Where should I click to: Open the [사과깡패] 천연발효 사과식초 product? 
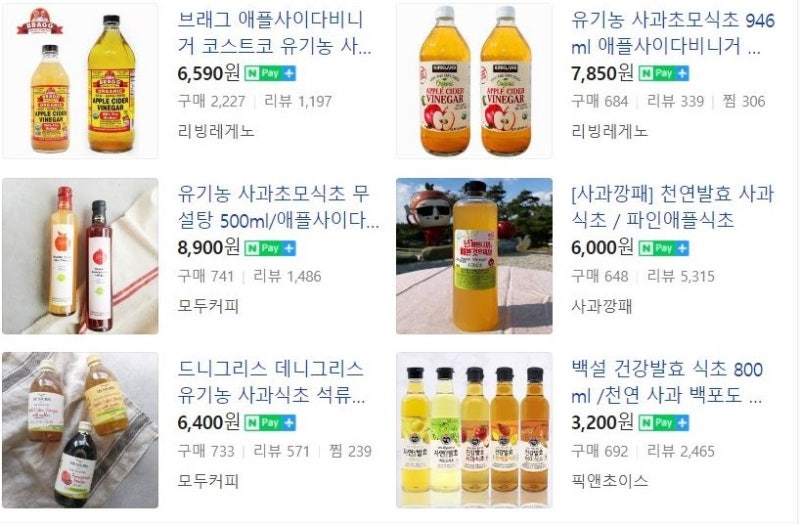click(x=672, y=206)
